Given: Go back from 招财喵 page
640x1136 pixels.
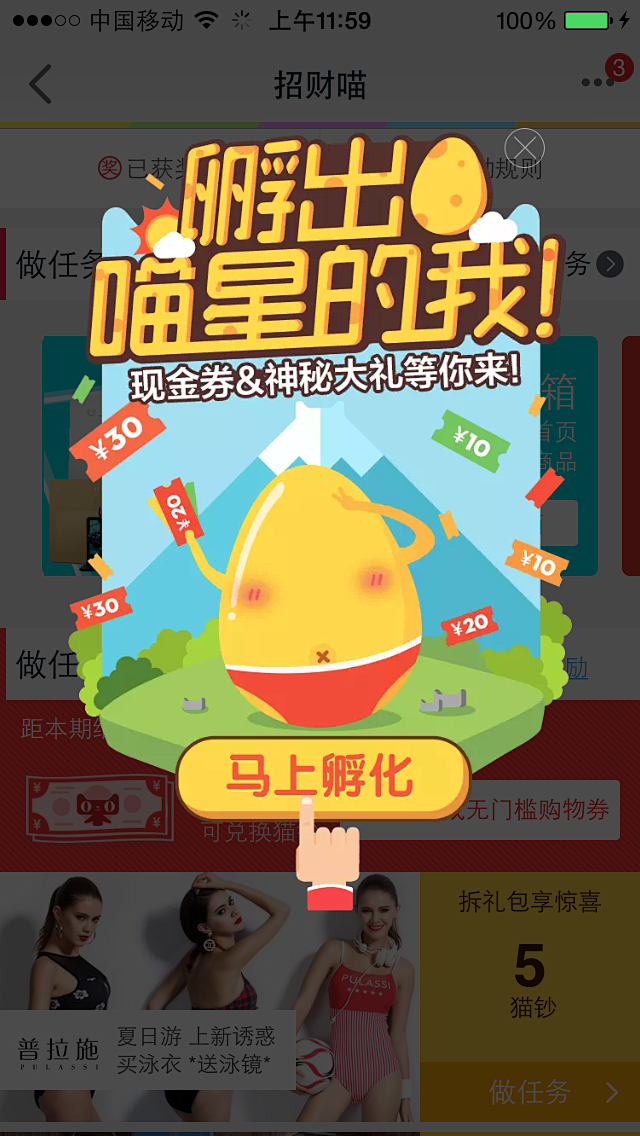Looking at the screenshot, I should pyautogui.click(x=40, y=85).
